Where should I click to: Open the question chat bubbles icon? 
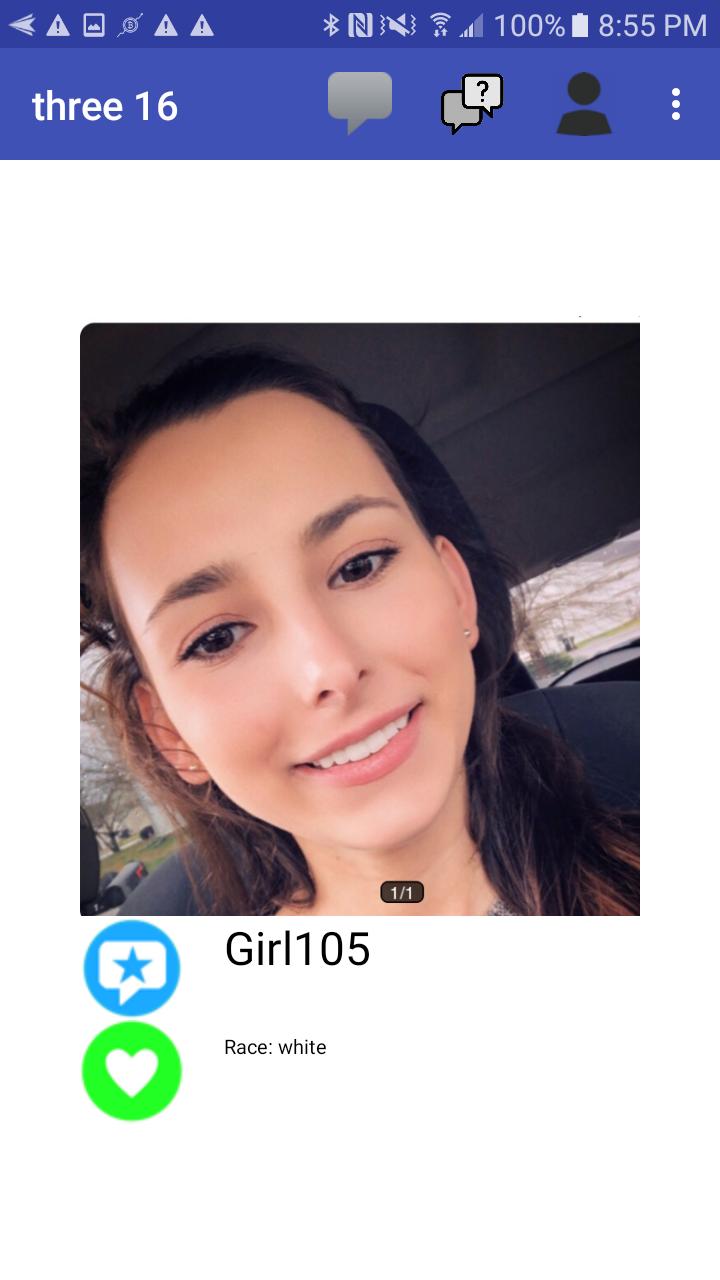[x=472, y=104]
